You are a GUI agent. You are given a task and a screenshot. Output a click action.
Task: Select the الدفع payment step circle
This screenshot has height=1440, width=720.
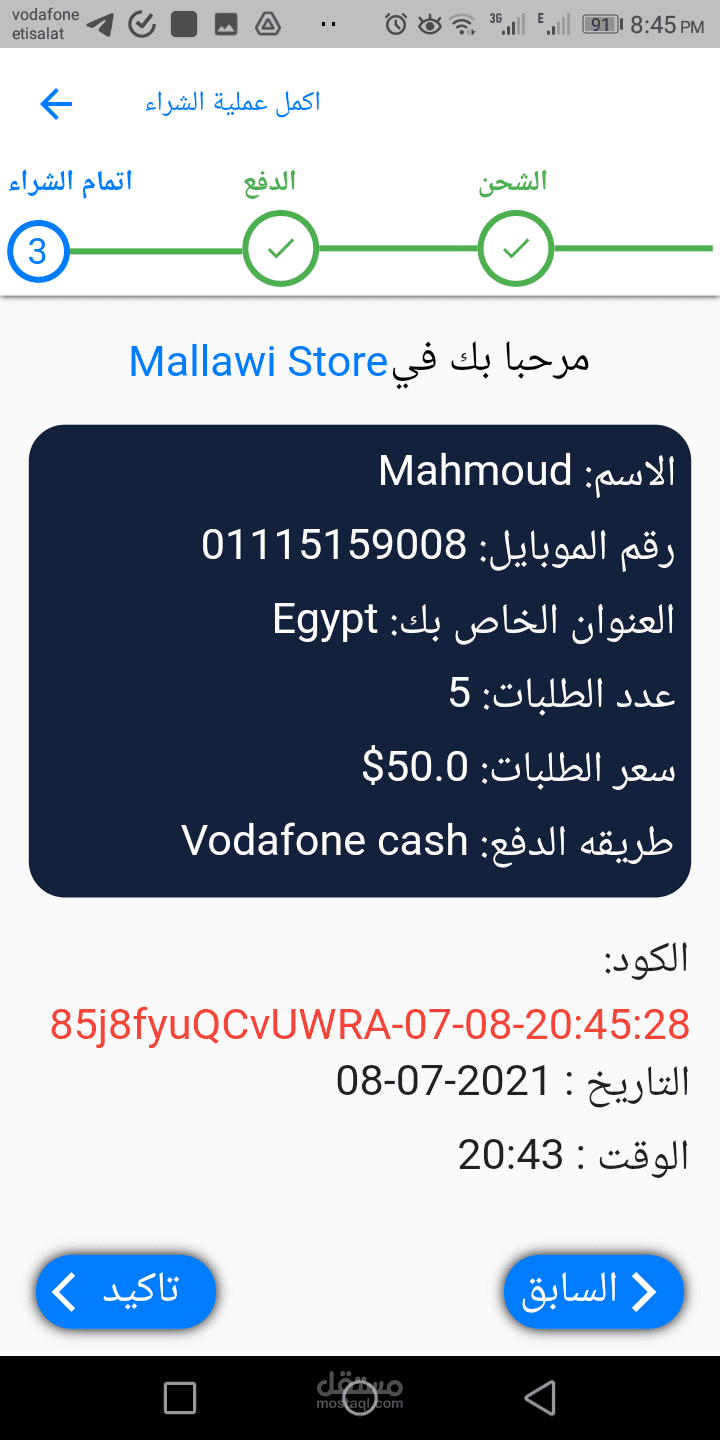tap(280, 248)
